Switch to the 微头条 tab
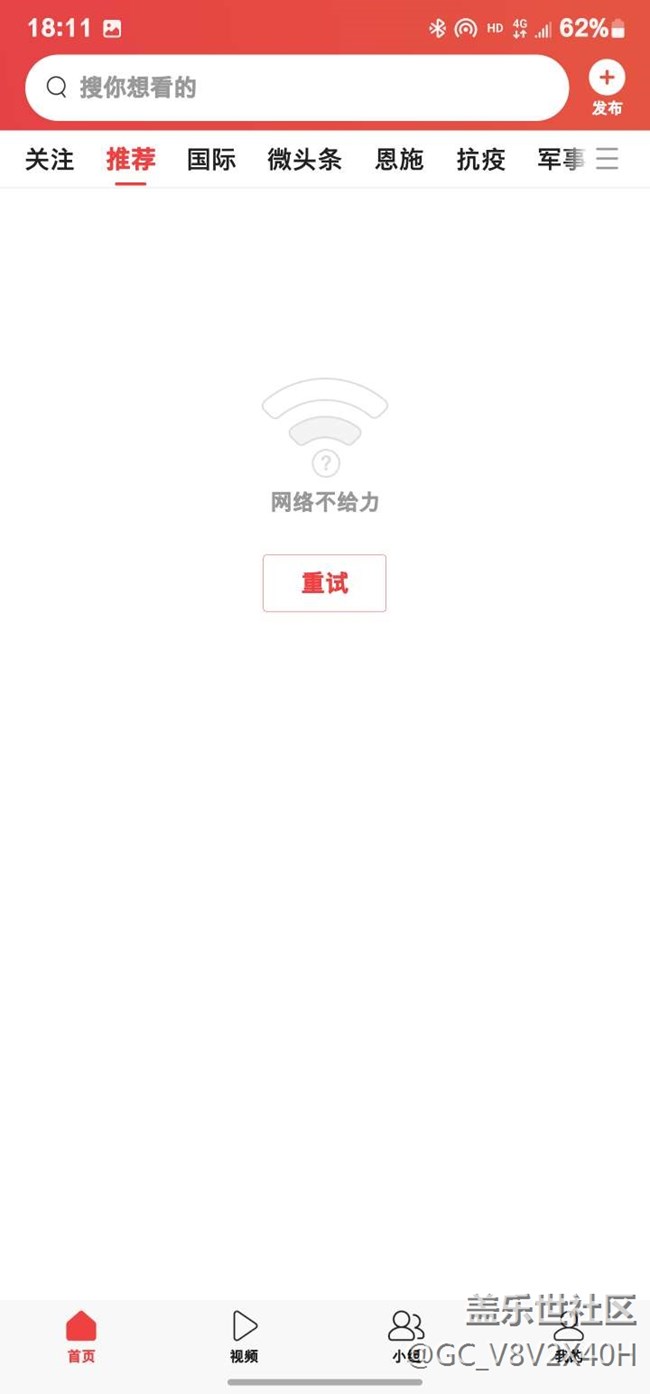Viewport: 650px width, 1394px height. (x=305, y=159)
